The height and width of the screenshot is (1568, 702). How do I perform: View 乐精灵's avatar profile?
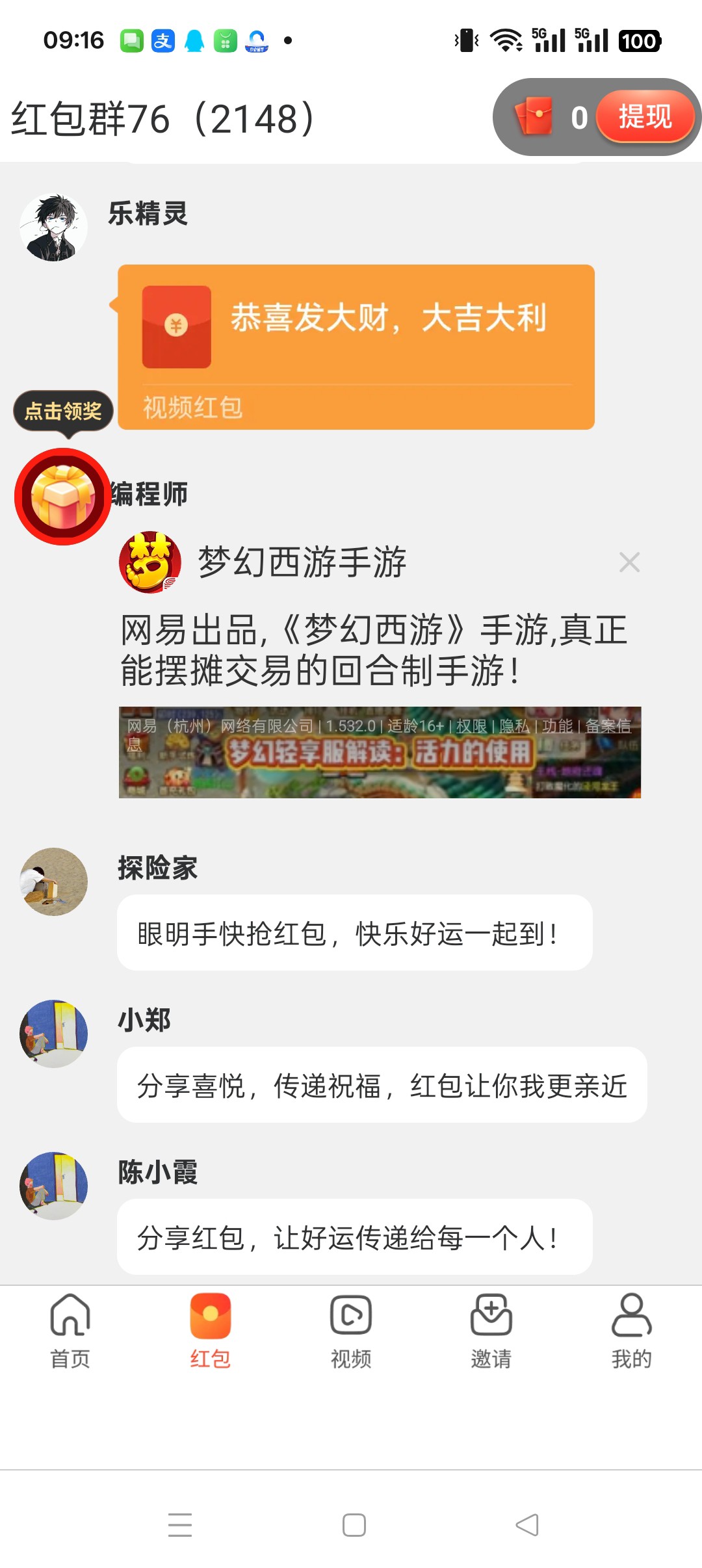click(x=53, y=228)
